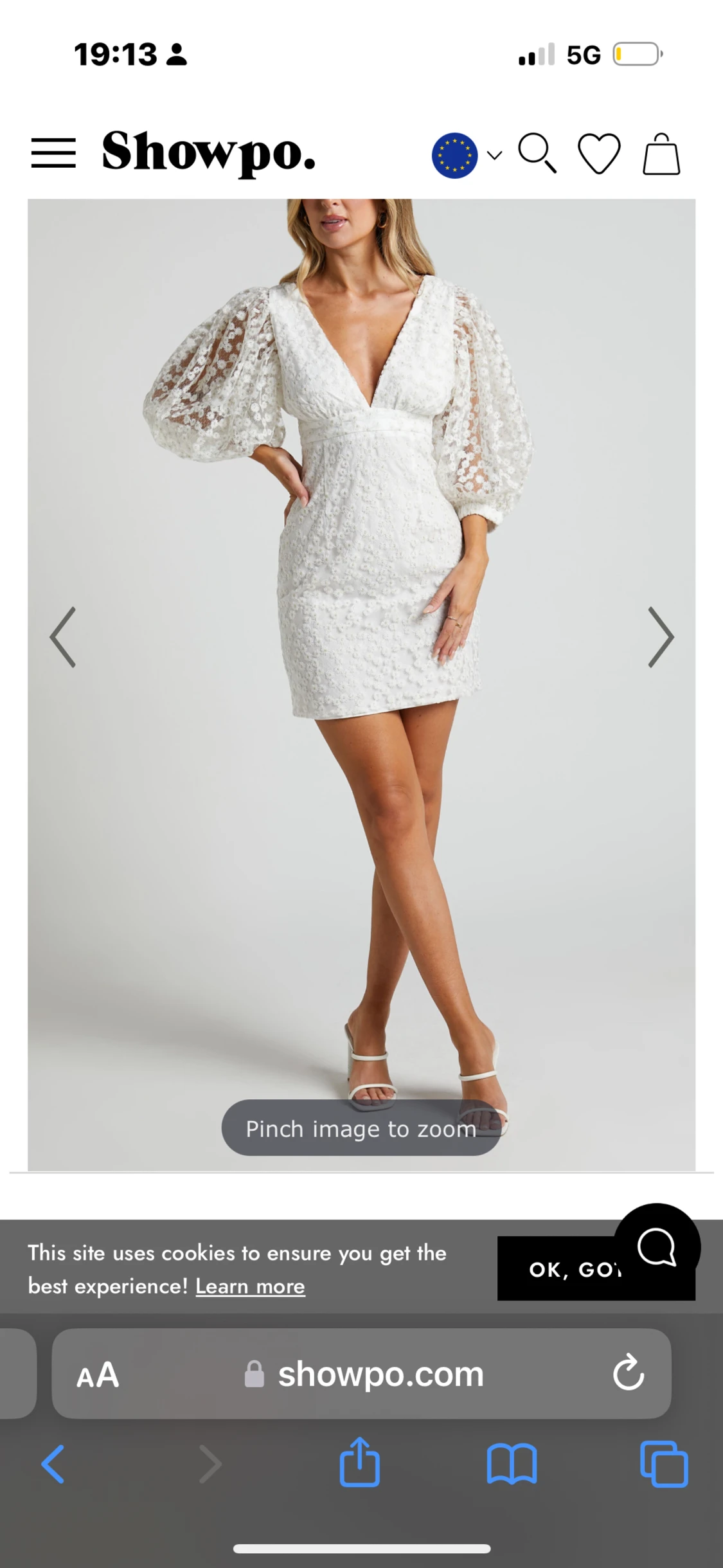Viewport: 723px width, 1568px height.
Task: Open the shopping bag
Action: tap(661, 154)
